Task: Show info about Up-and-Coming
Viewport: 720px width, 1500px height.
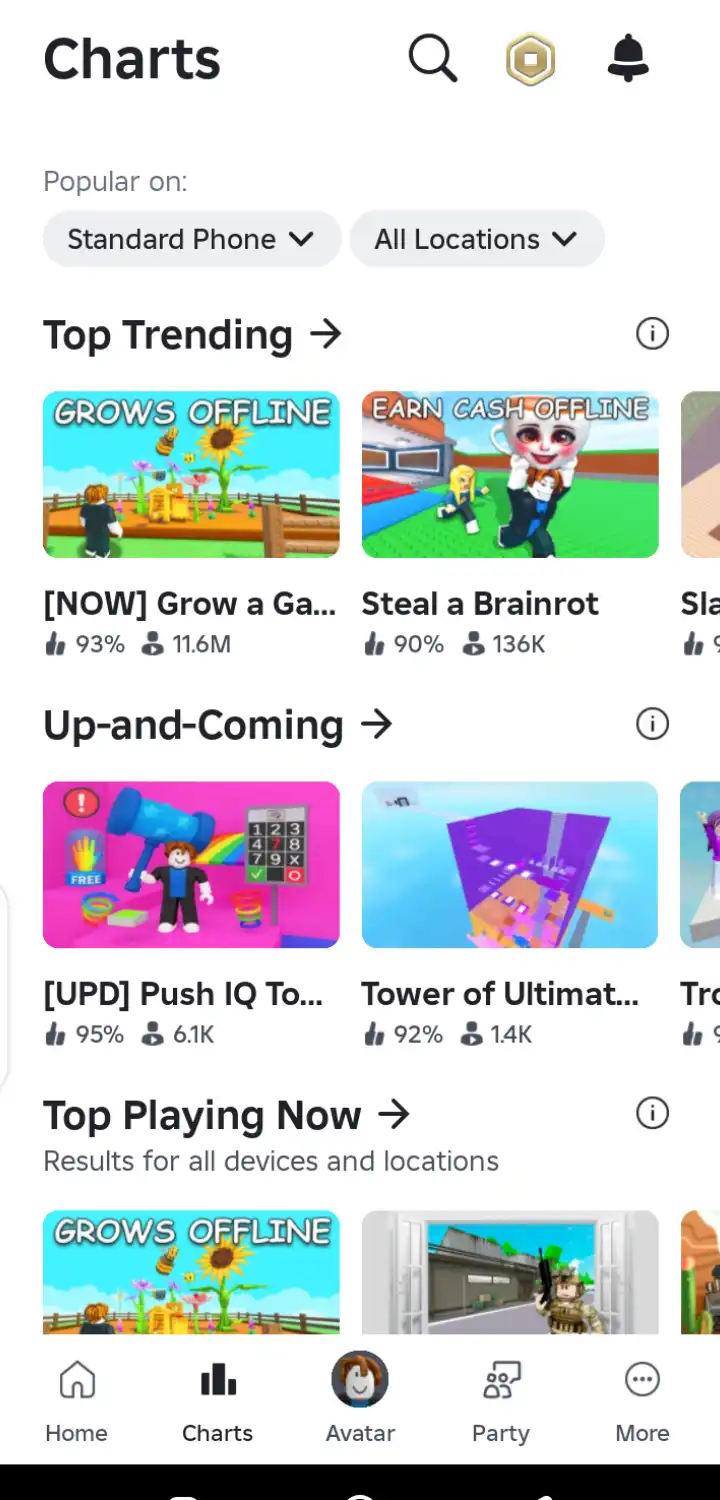Action: pos(652,723)
